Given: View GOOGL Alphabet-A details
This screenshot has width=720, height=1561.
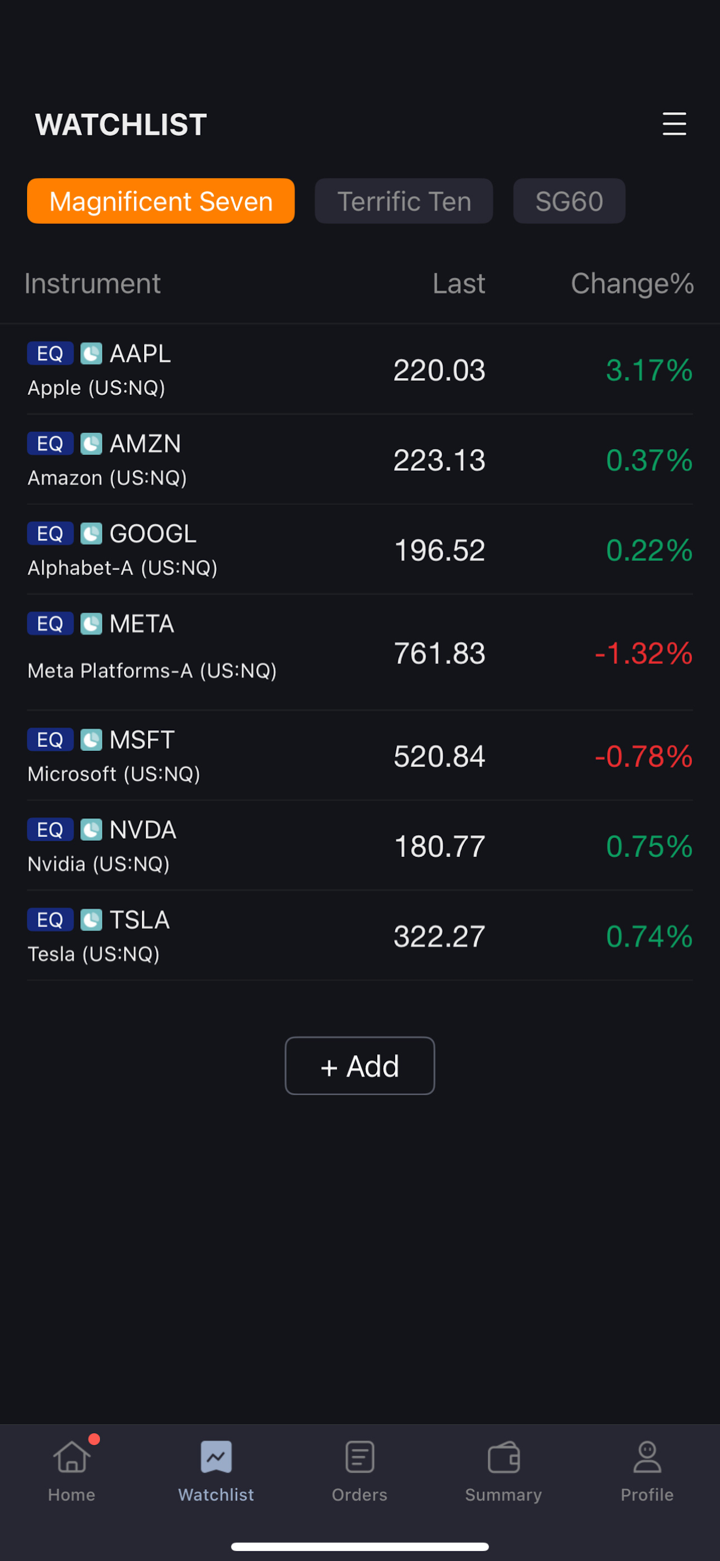Looking at the screenshot, I should point(360,550).
